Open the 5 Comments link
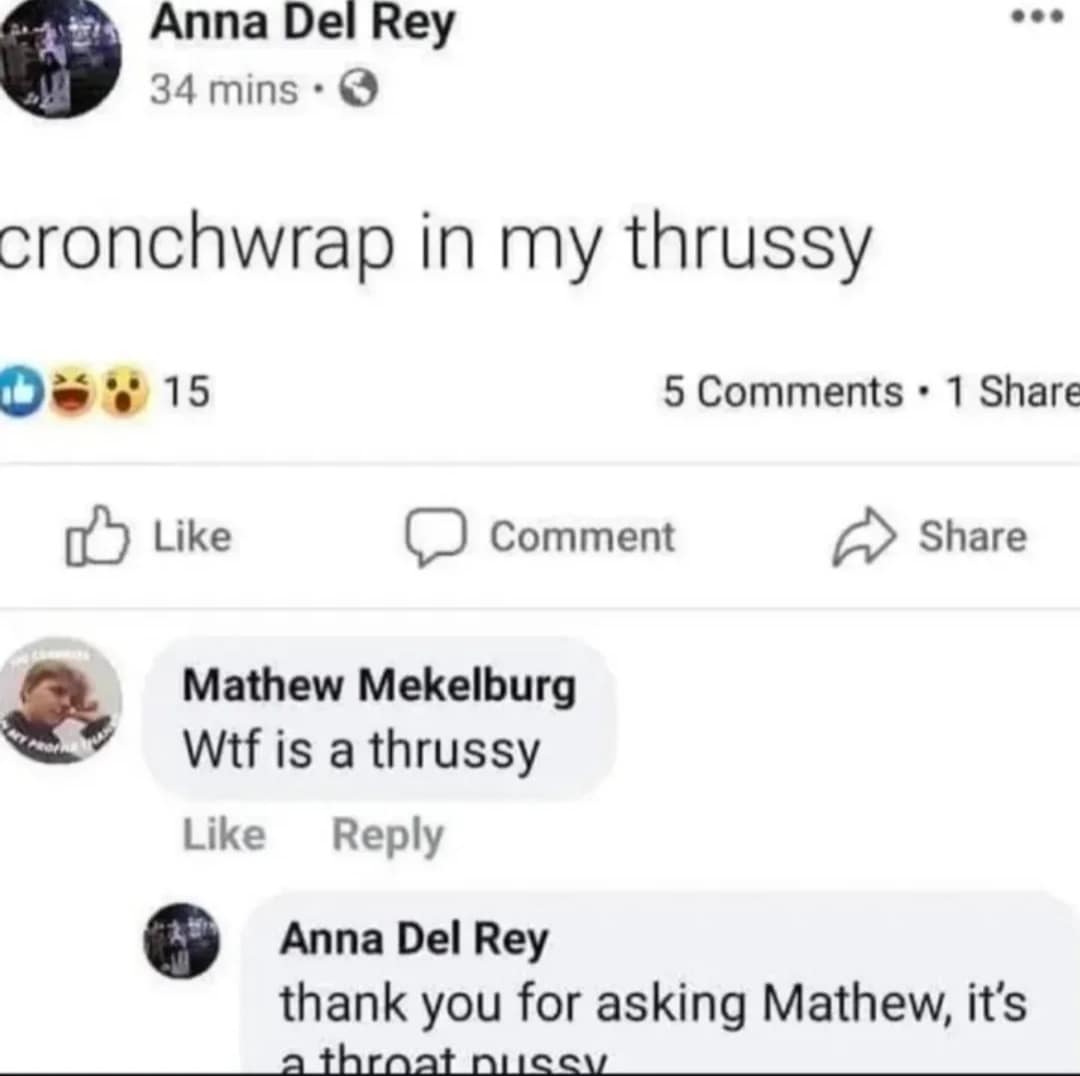Viewport: 1080px width, 1076px height. point(782,391)
